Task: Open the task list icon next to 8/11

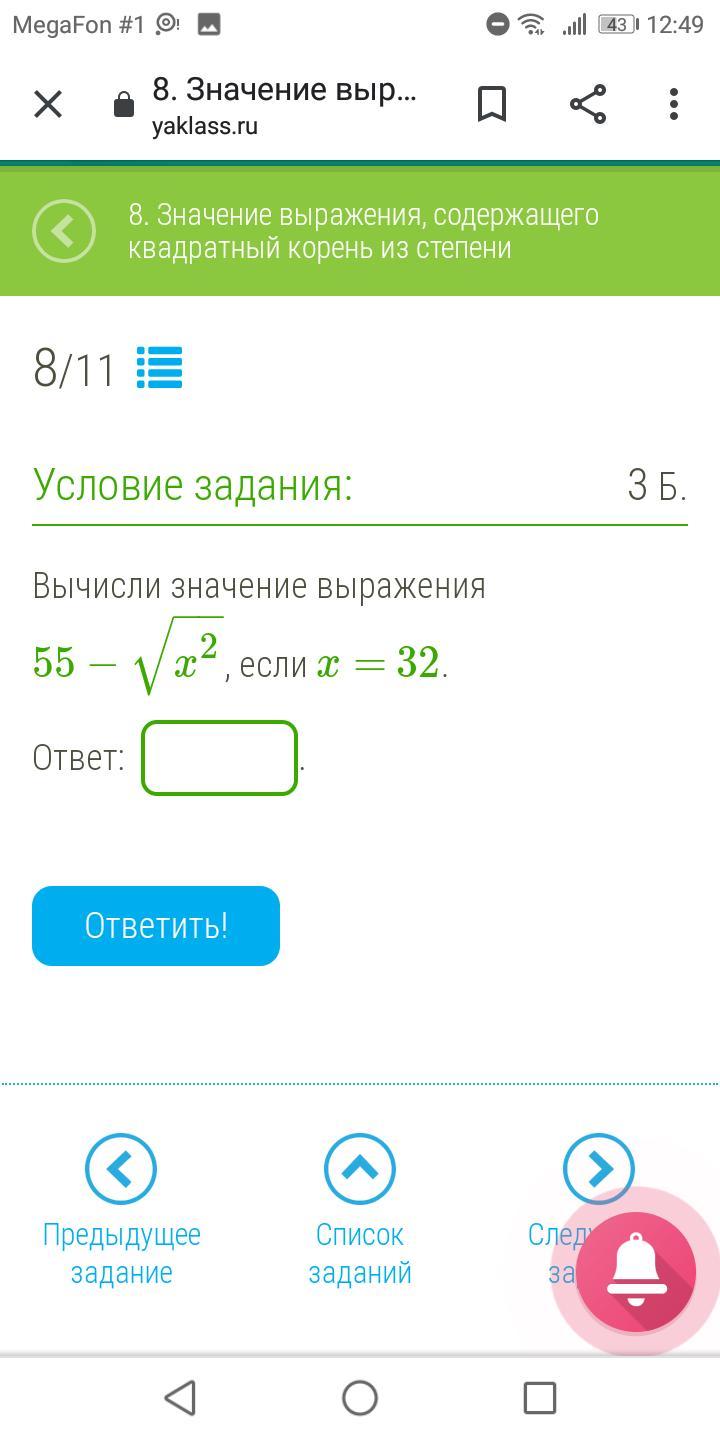Action: (x=159, y=367)
